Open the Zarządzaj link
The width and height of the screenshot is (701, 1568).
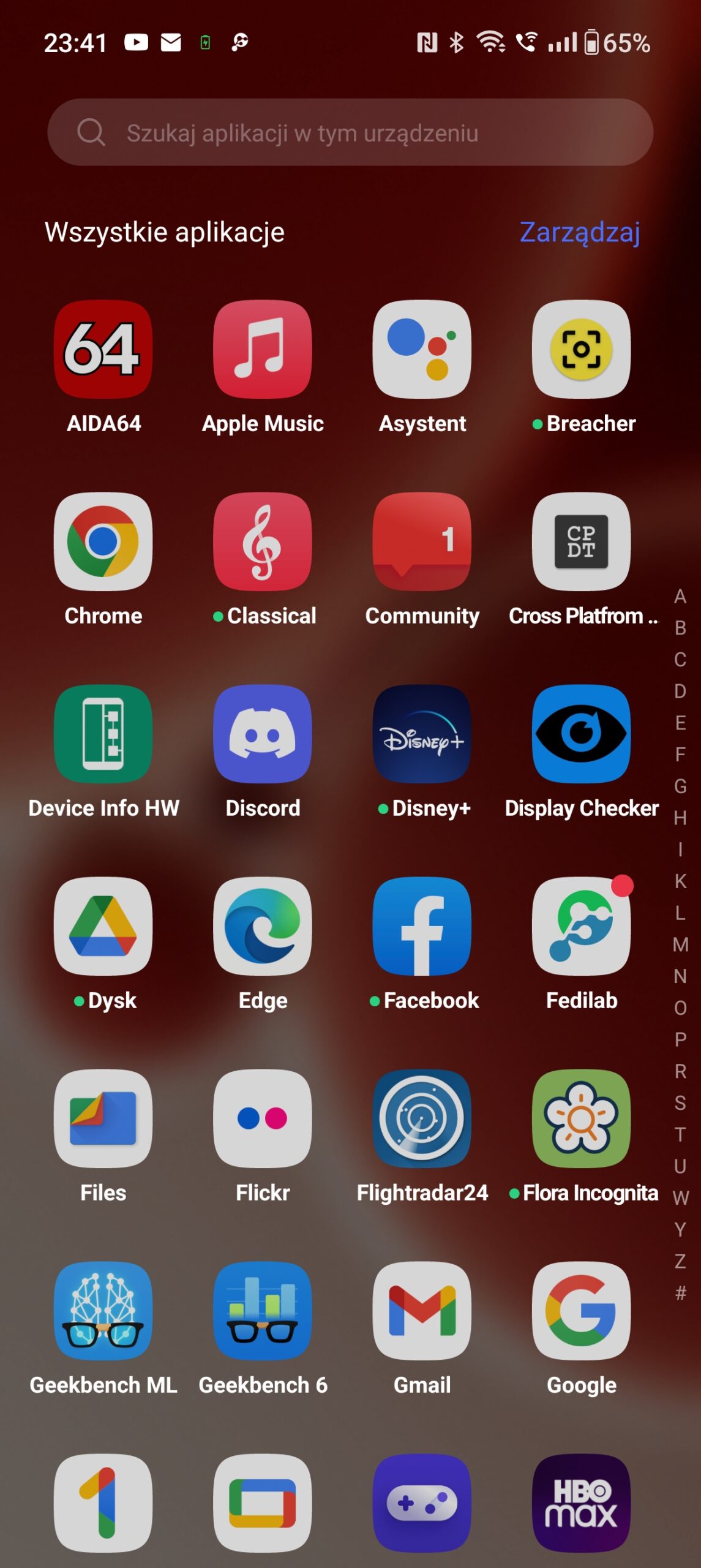point(579,233)
